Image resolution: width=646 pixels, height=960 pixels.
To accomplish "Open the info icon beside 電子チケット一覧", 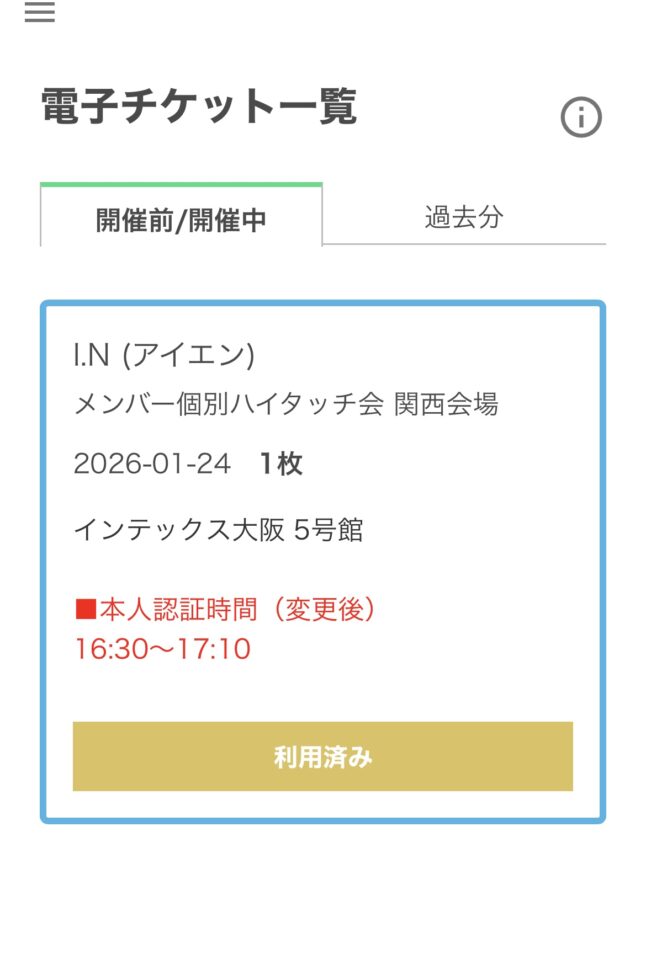I will click(x=581, y=118).
